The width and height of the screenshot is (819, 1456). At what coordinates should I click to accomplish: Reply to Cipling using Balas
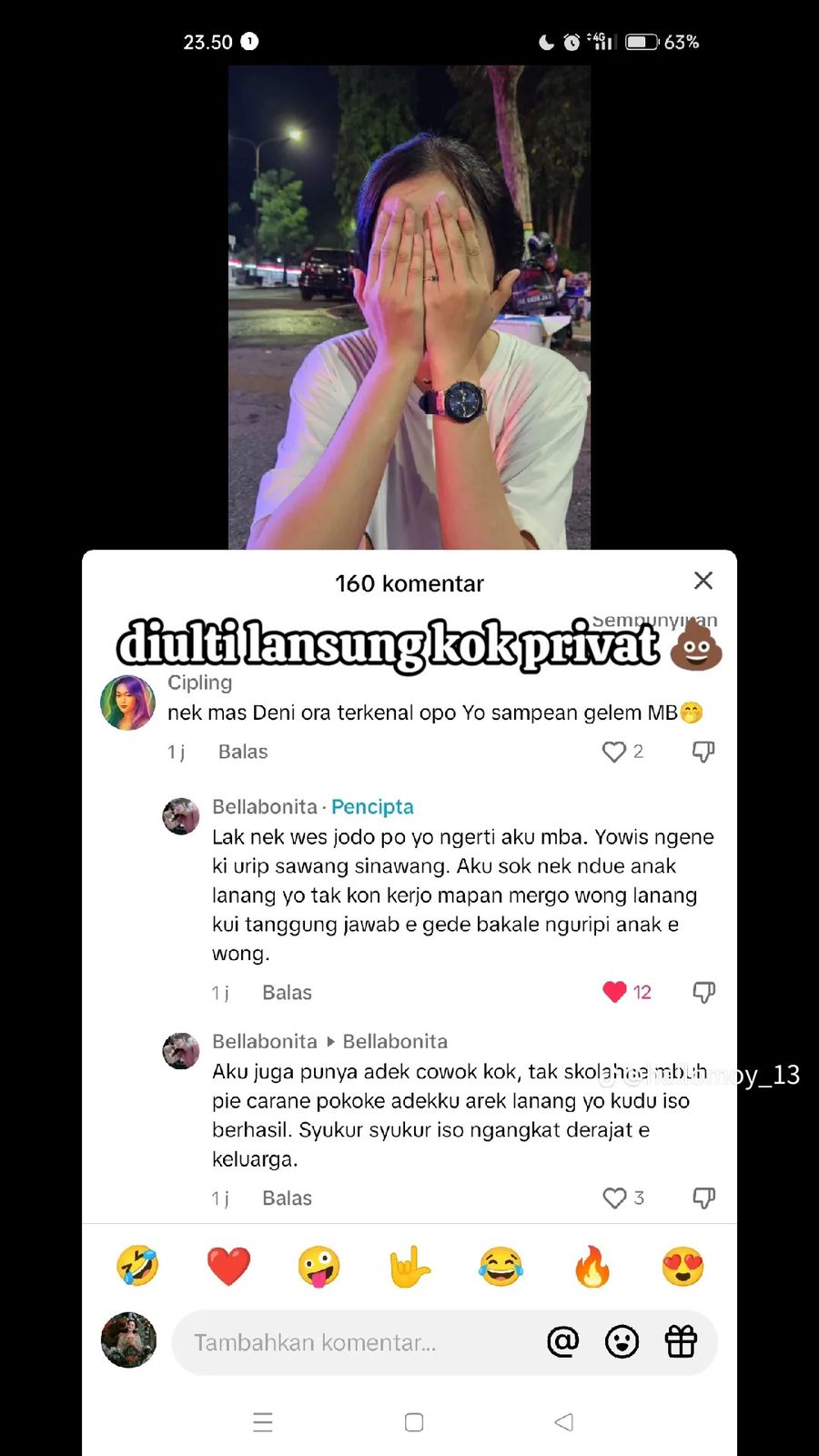pos(242,752)
